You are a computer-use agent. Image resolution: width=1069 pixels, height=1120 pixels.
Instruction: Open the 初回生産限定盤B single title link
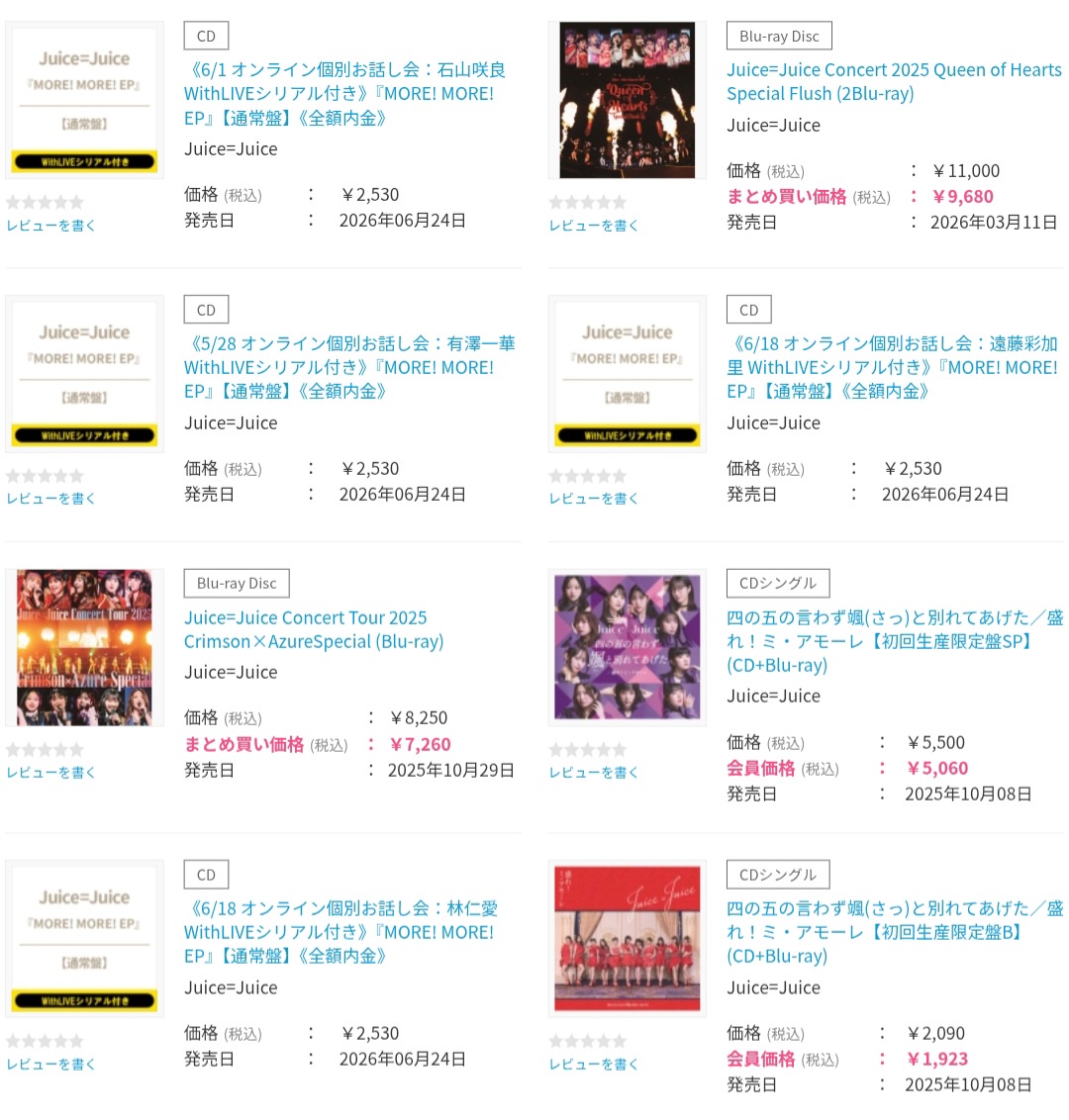895,932
